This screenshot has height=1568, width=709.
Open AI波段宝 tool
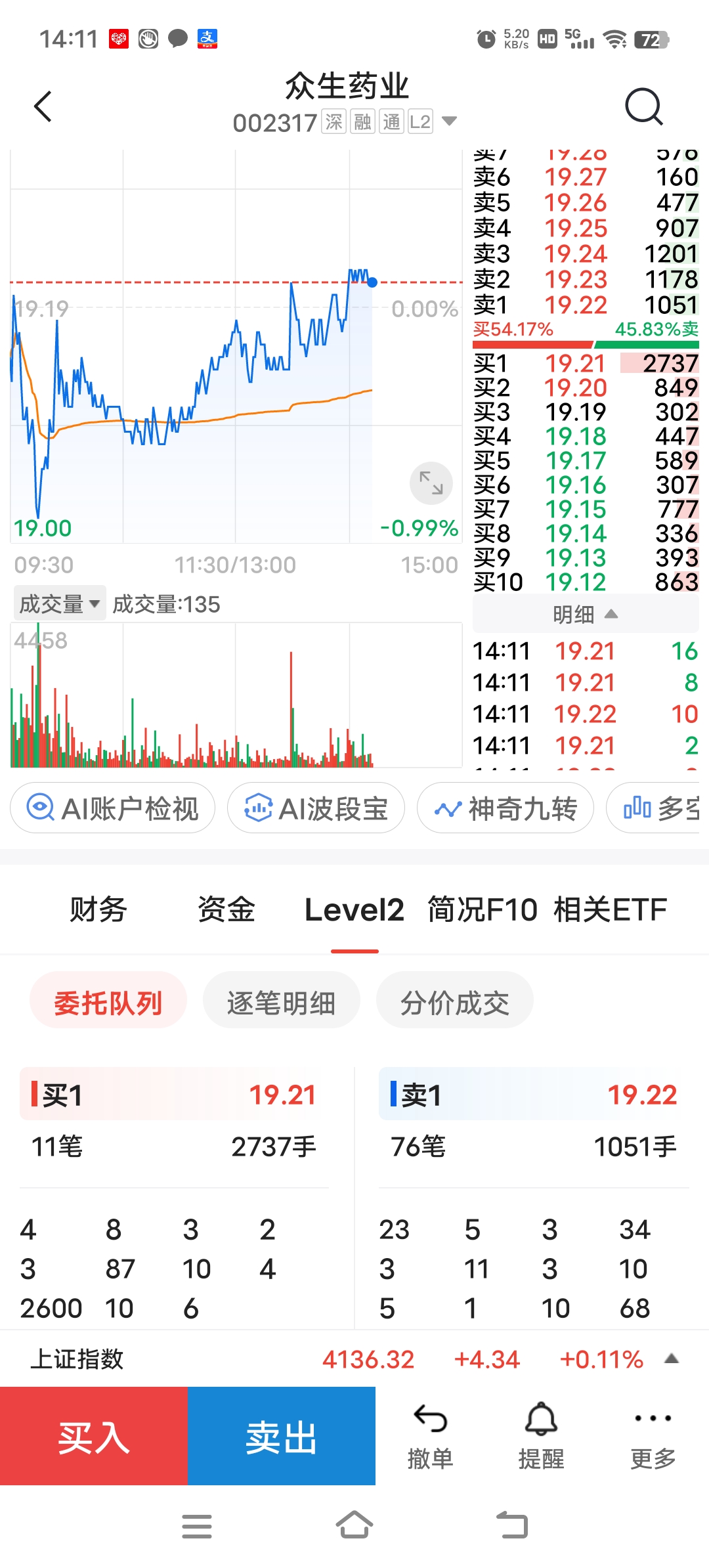[x=316, y=808]
